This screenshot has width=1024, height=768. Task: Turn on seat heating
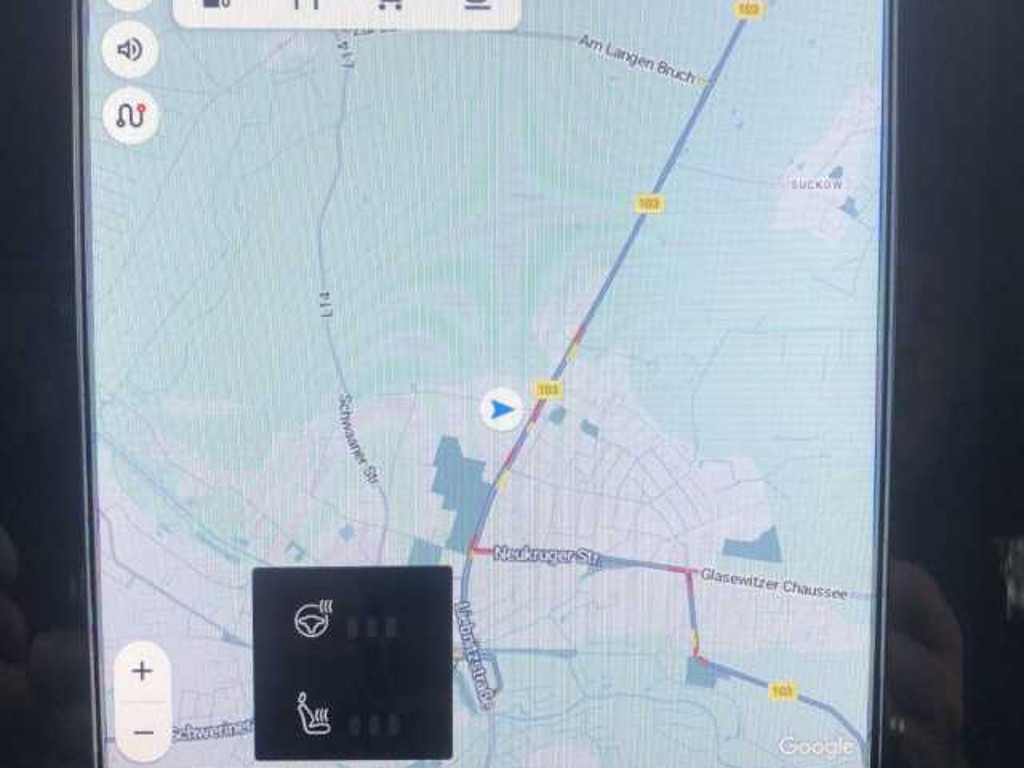tap(313, 714)
